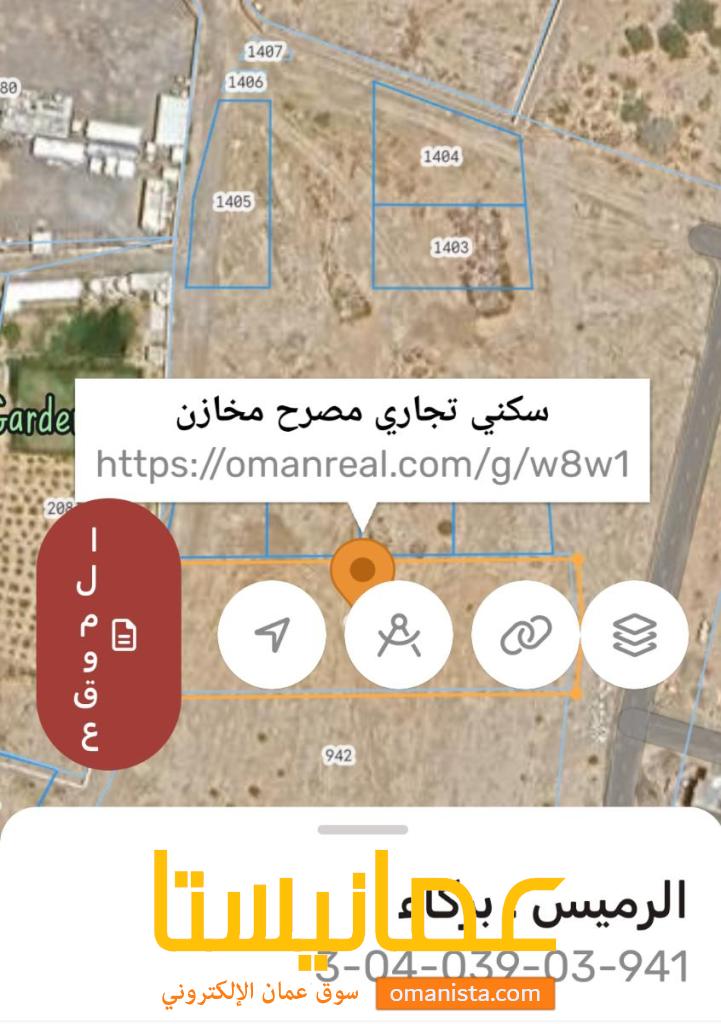Open the omanreal.com/g/w8w1 link

click(363, 464)
